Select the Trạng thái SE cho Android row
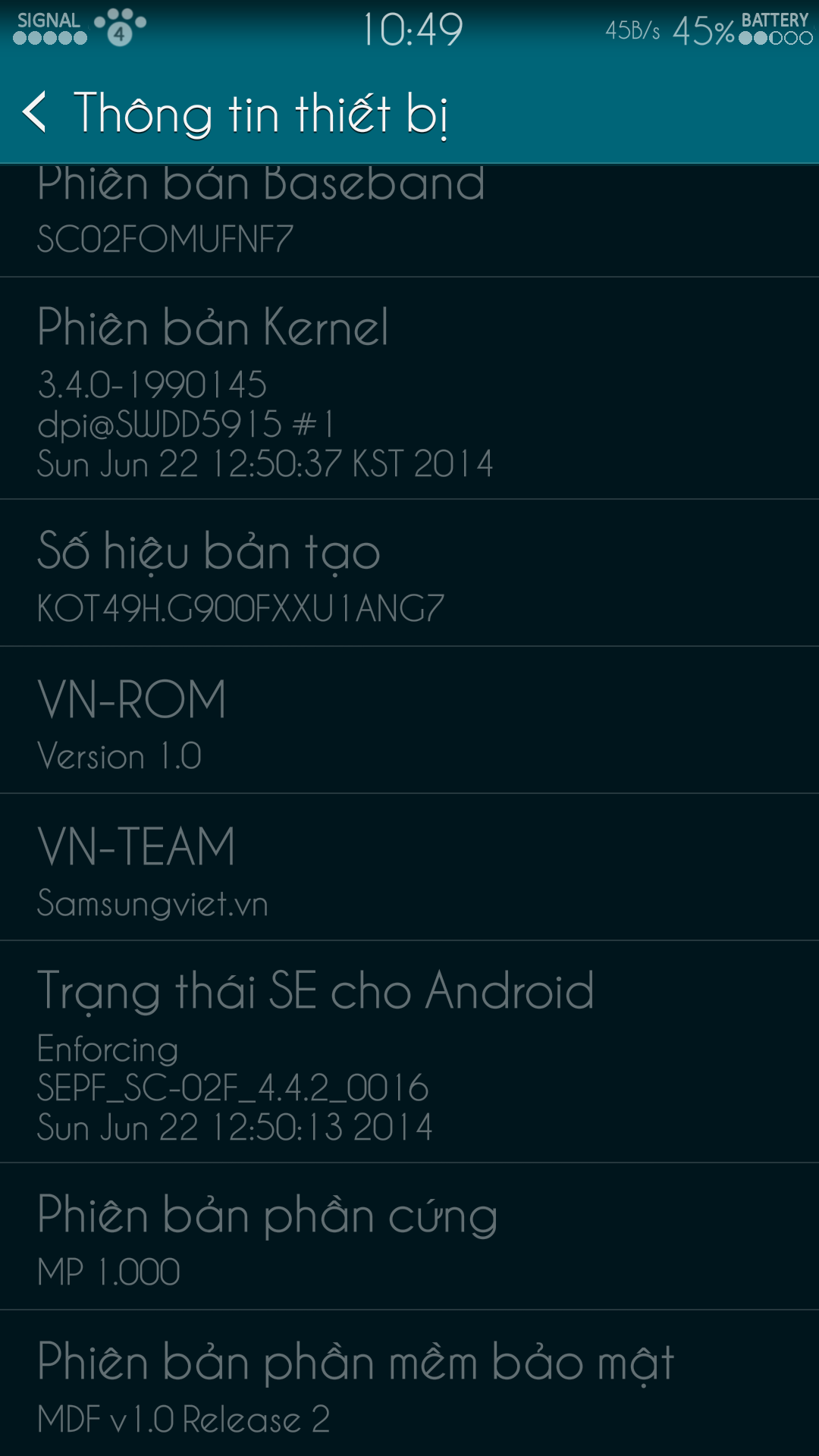 pos(409,1052)
